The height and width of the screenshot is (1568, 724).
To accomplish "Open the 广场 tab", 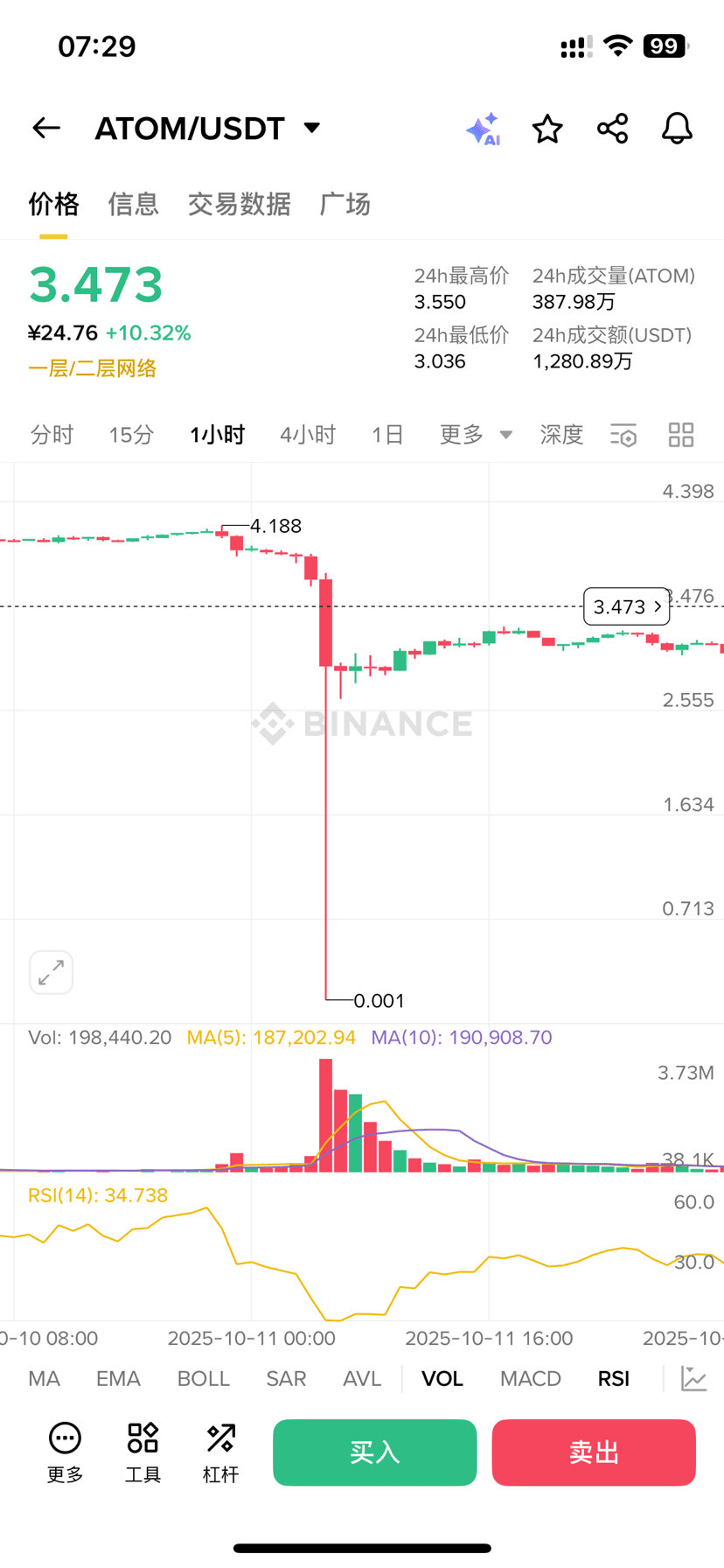I will tap(345, 204).
